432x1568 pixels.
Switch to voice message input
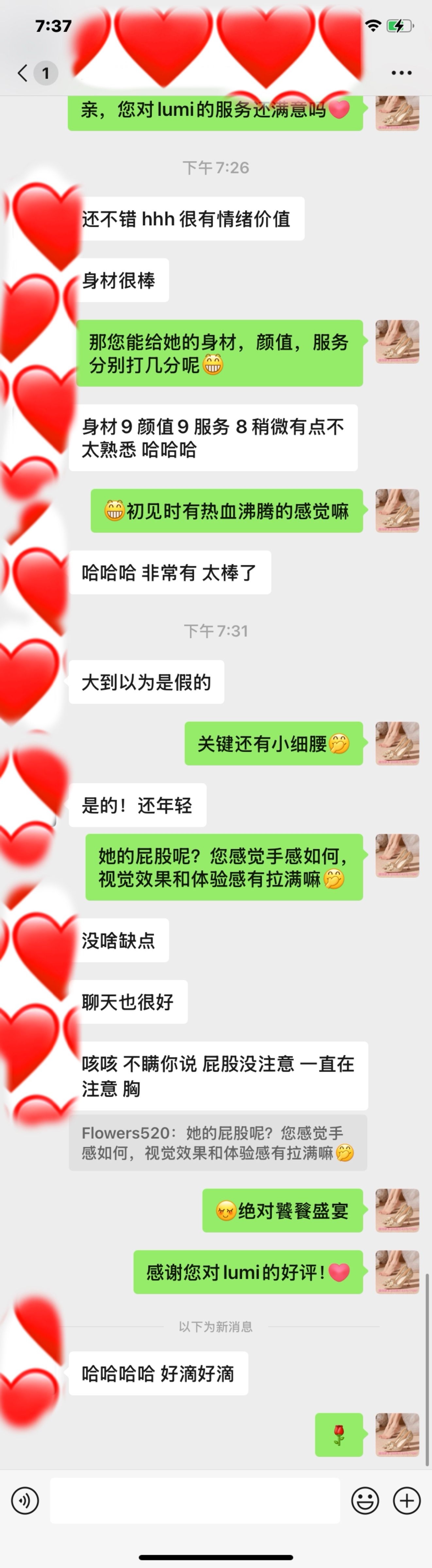[x=25, y=1500]
